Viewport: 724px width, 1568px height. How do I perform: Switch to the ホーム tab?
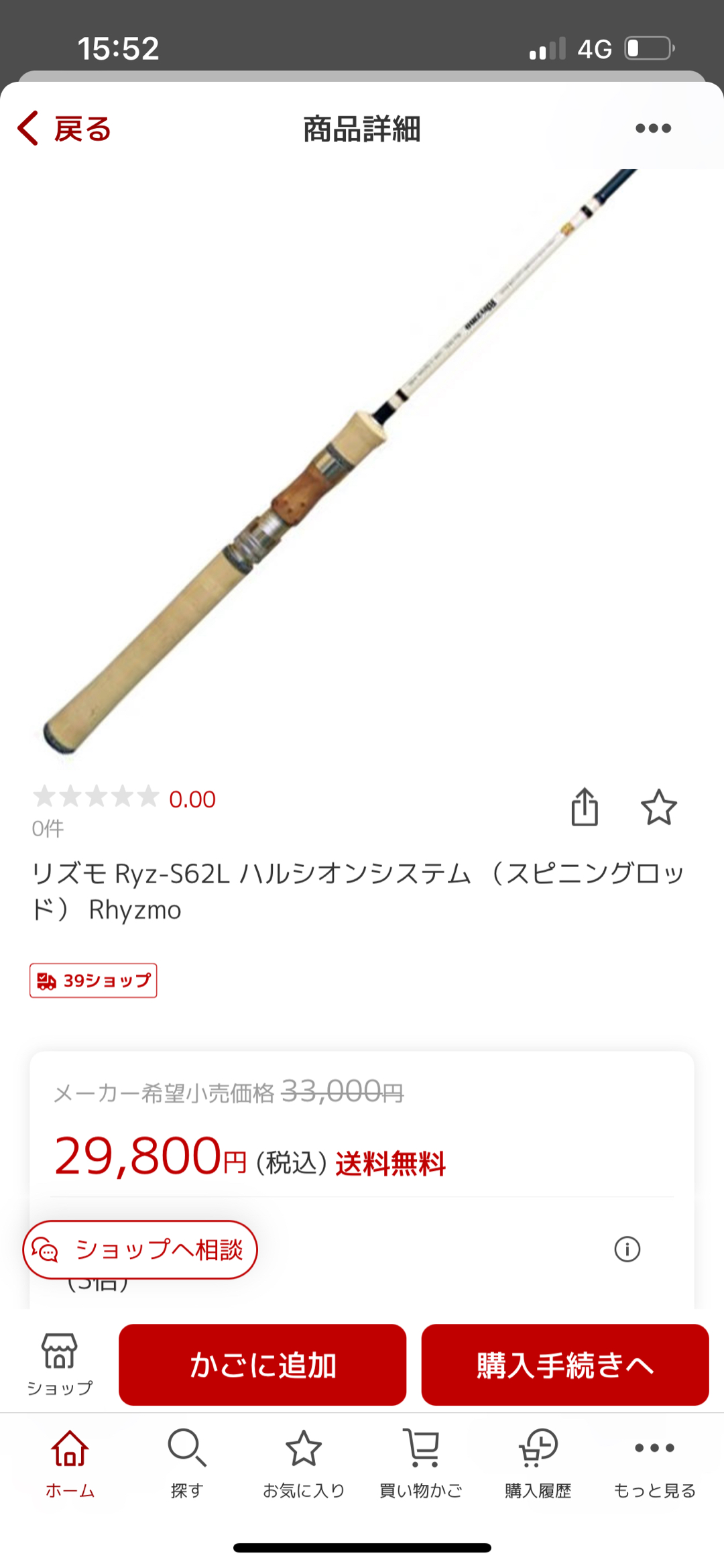(70, 1462)
